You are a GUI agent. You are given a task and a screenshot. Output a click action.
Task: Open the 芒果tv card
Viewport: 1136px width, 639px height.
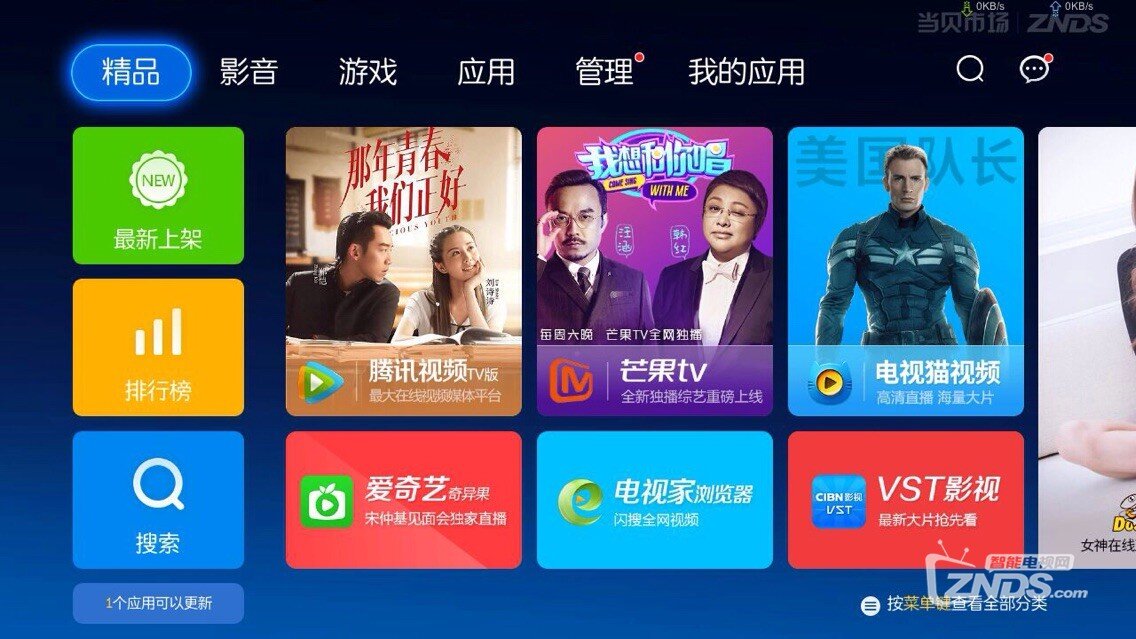pos(654,271)
